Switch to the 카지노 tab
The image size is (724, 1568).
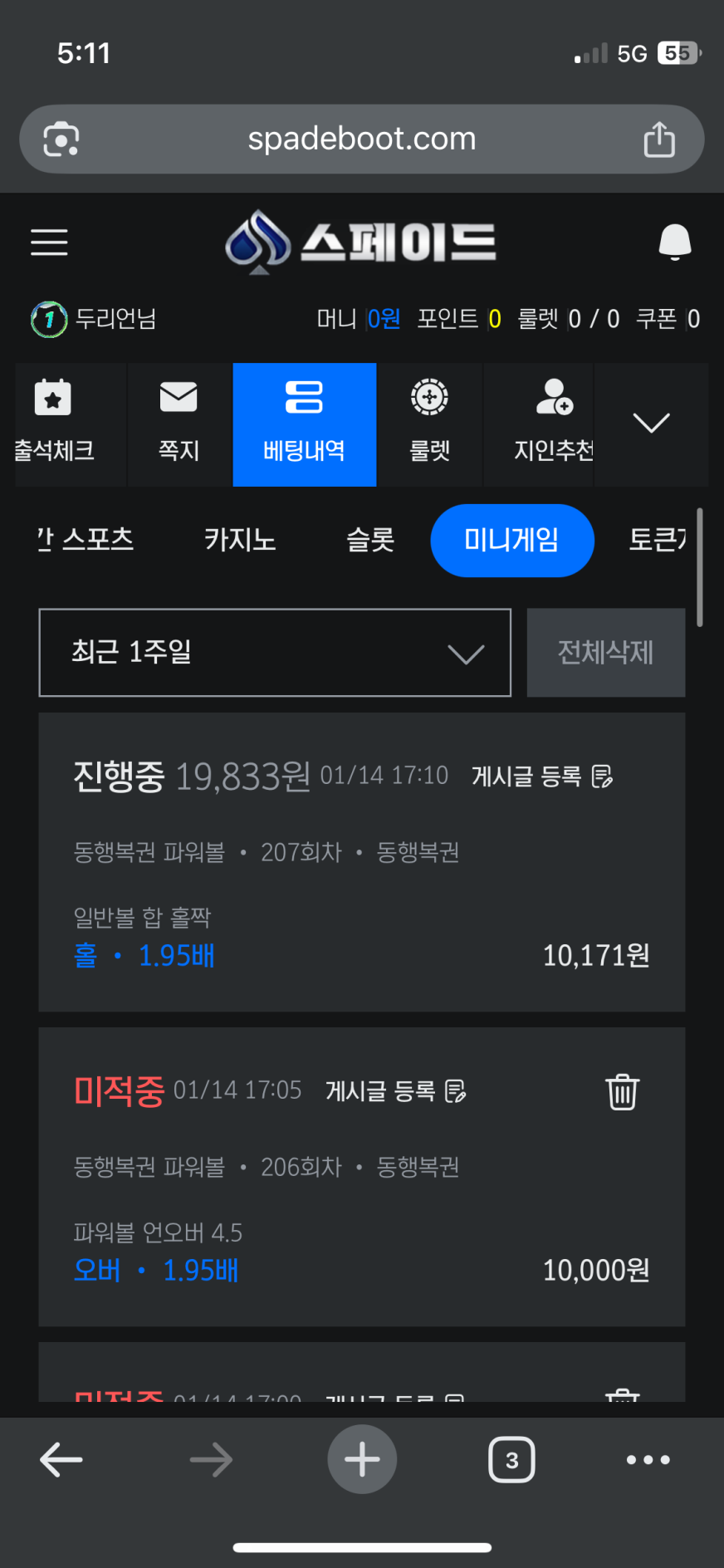click(x=240, y=541)
